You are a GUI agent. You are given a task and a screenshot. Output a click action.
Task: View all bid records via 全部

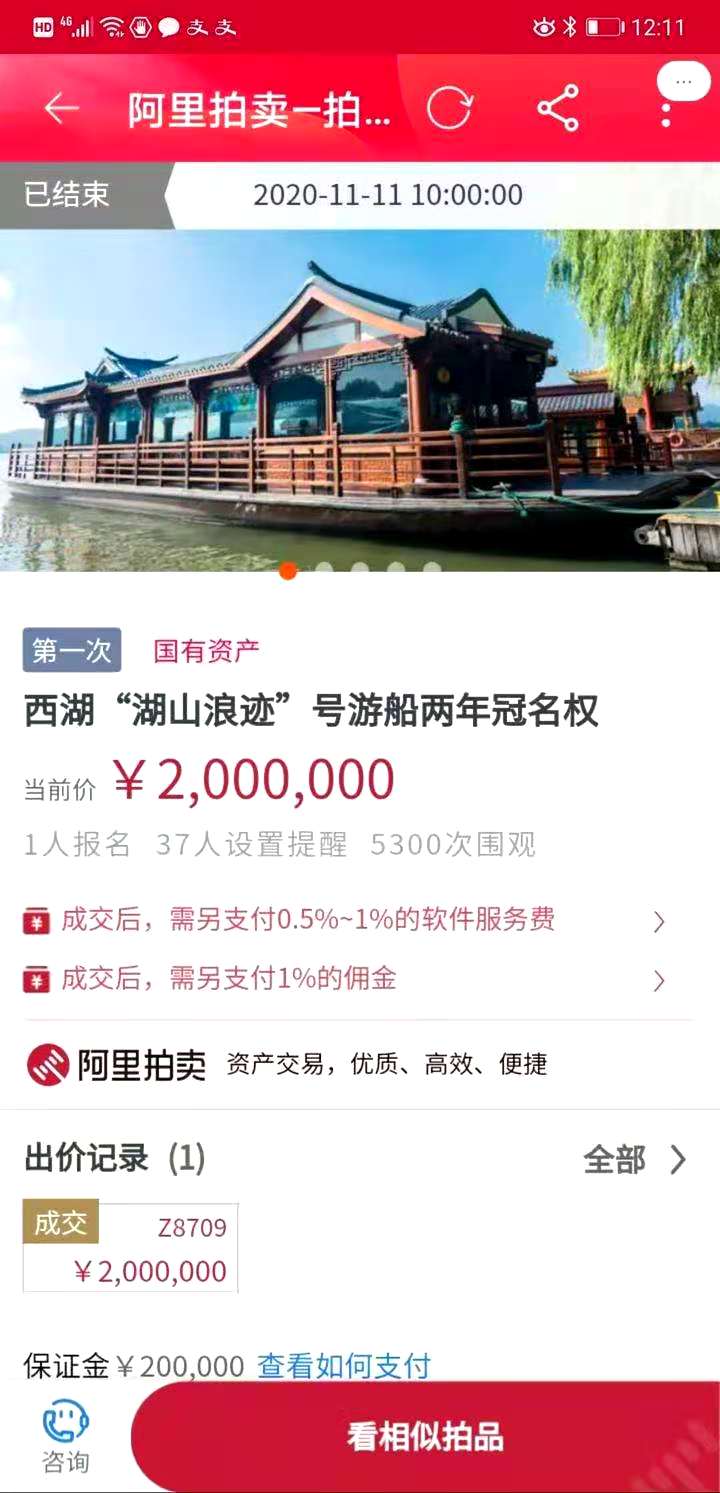click(636, 1160)
